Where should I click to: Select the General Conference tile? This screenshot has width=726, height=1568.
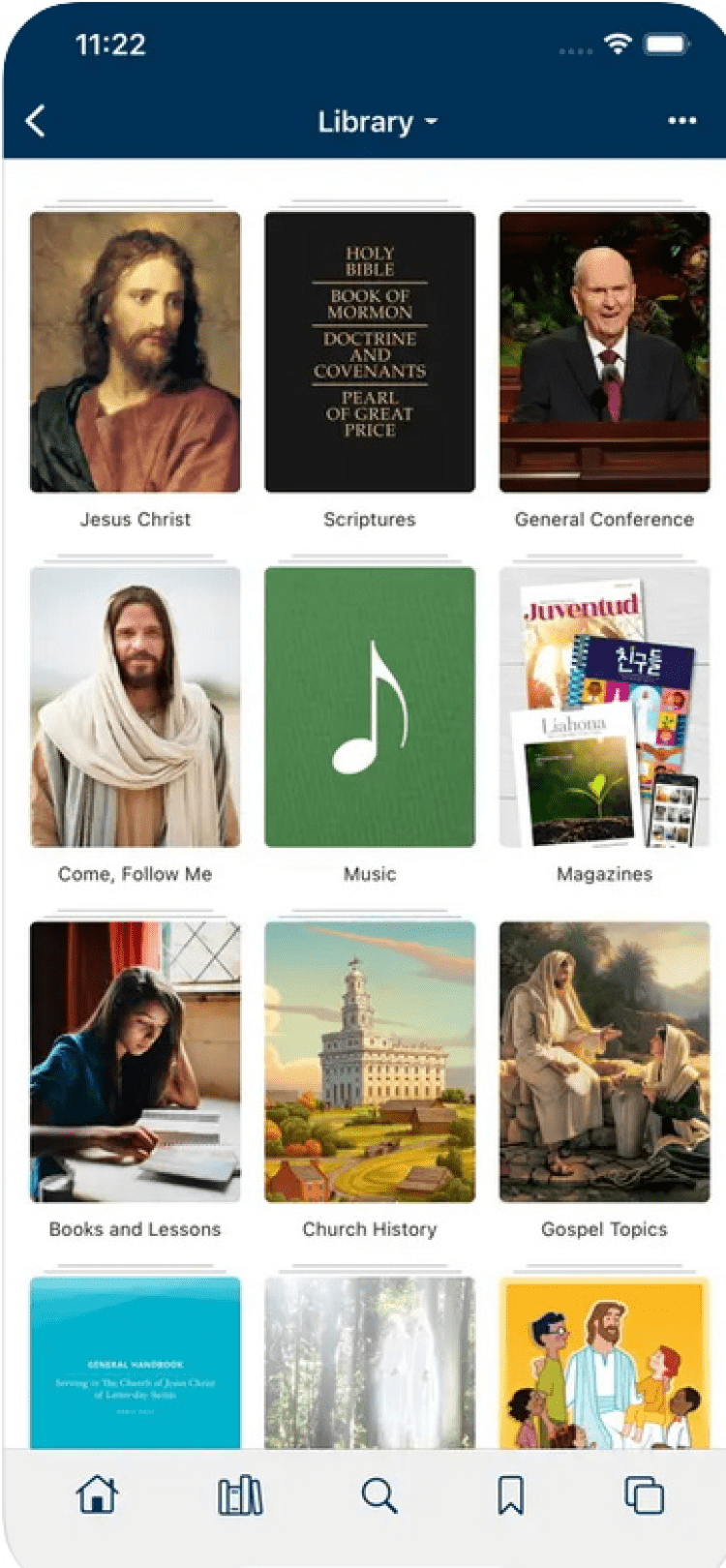click(604, 352)
